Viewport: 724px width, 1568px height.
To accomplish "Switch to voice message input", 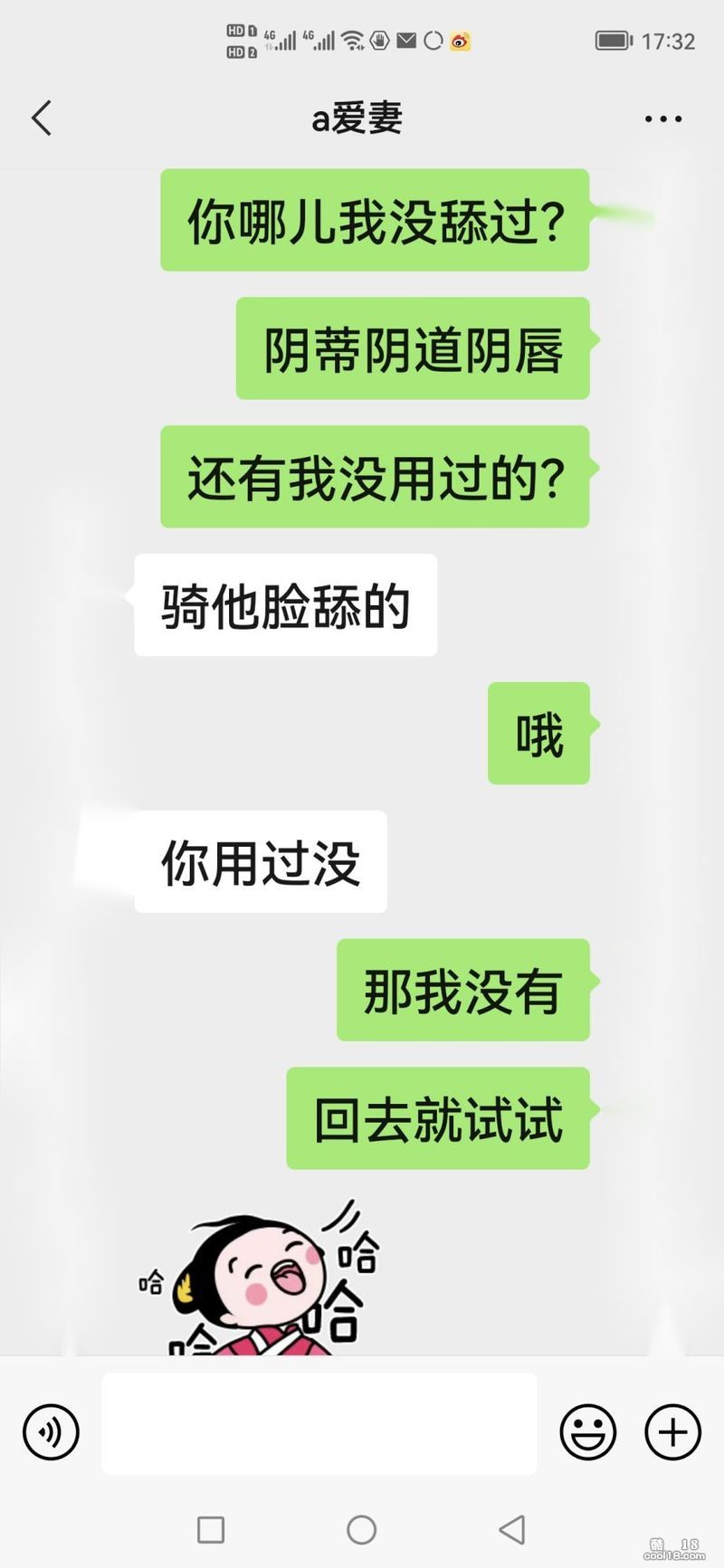I will [x=51, y=1431].
